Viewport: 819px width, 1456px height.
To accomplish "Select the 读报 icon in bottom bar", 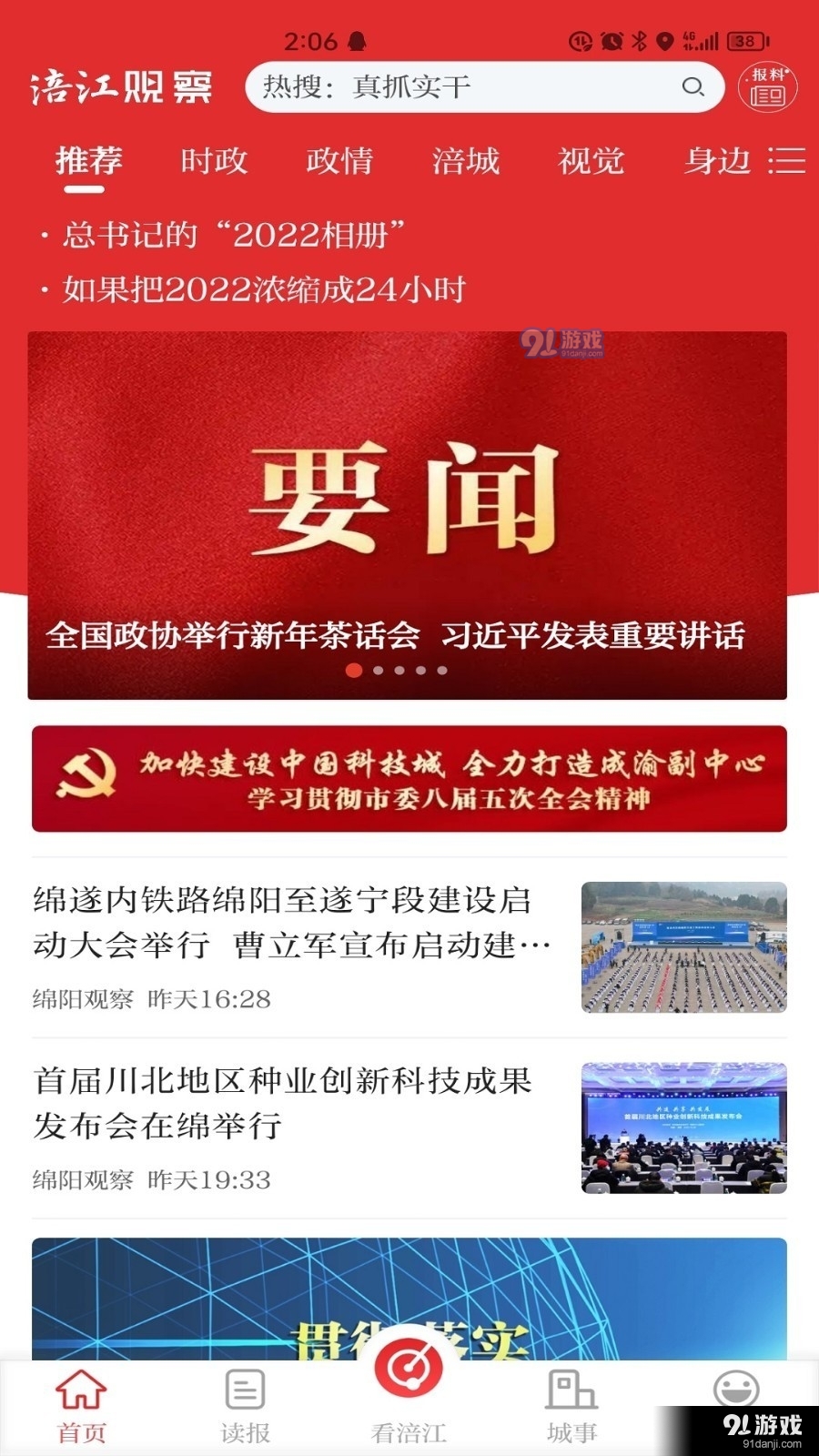I will click(x=242, y=1401).
